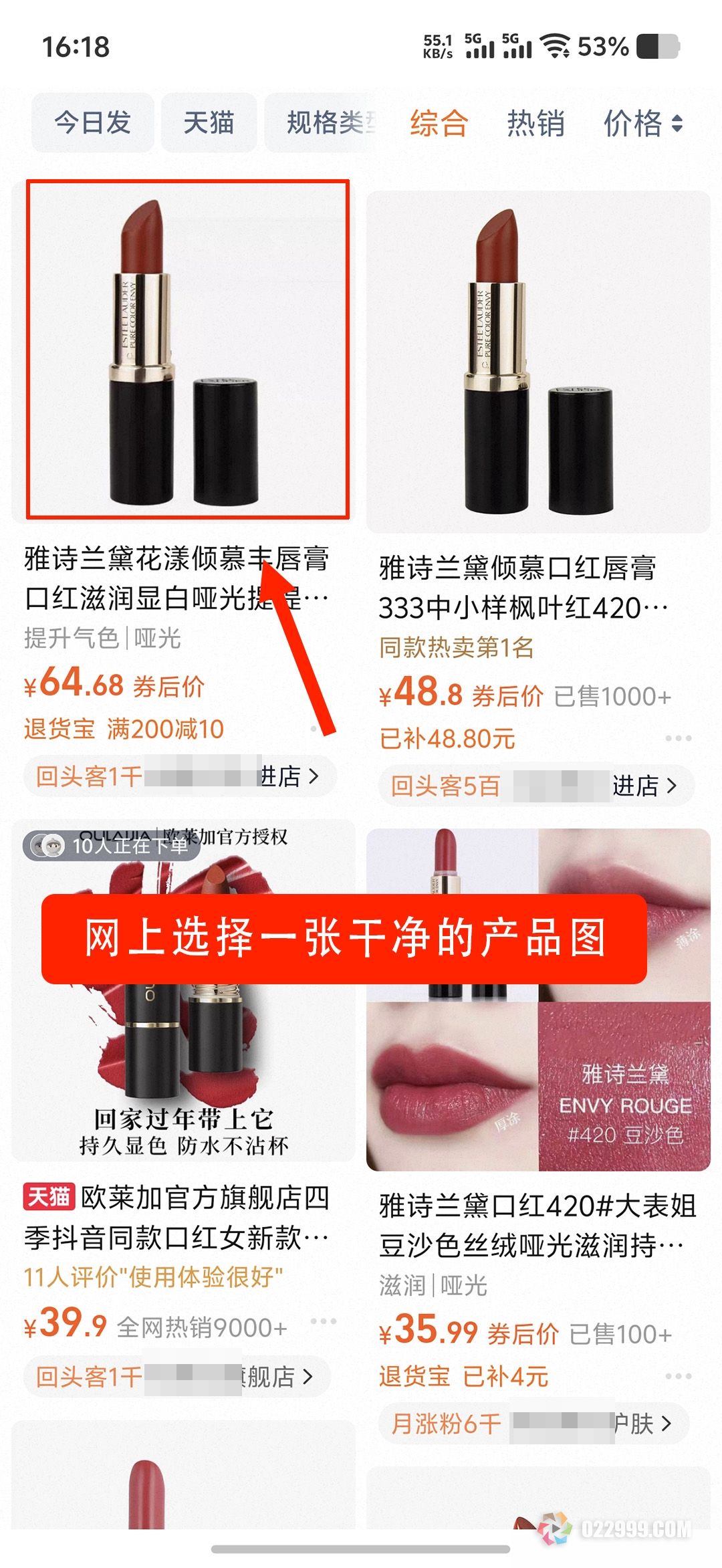Tap the red-outlined lipstick product thumbnail
This screenshot has width=722, height=1568.
(187, 348)
